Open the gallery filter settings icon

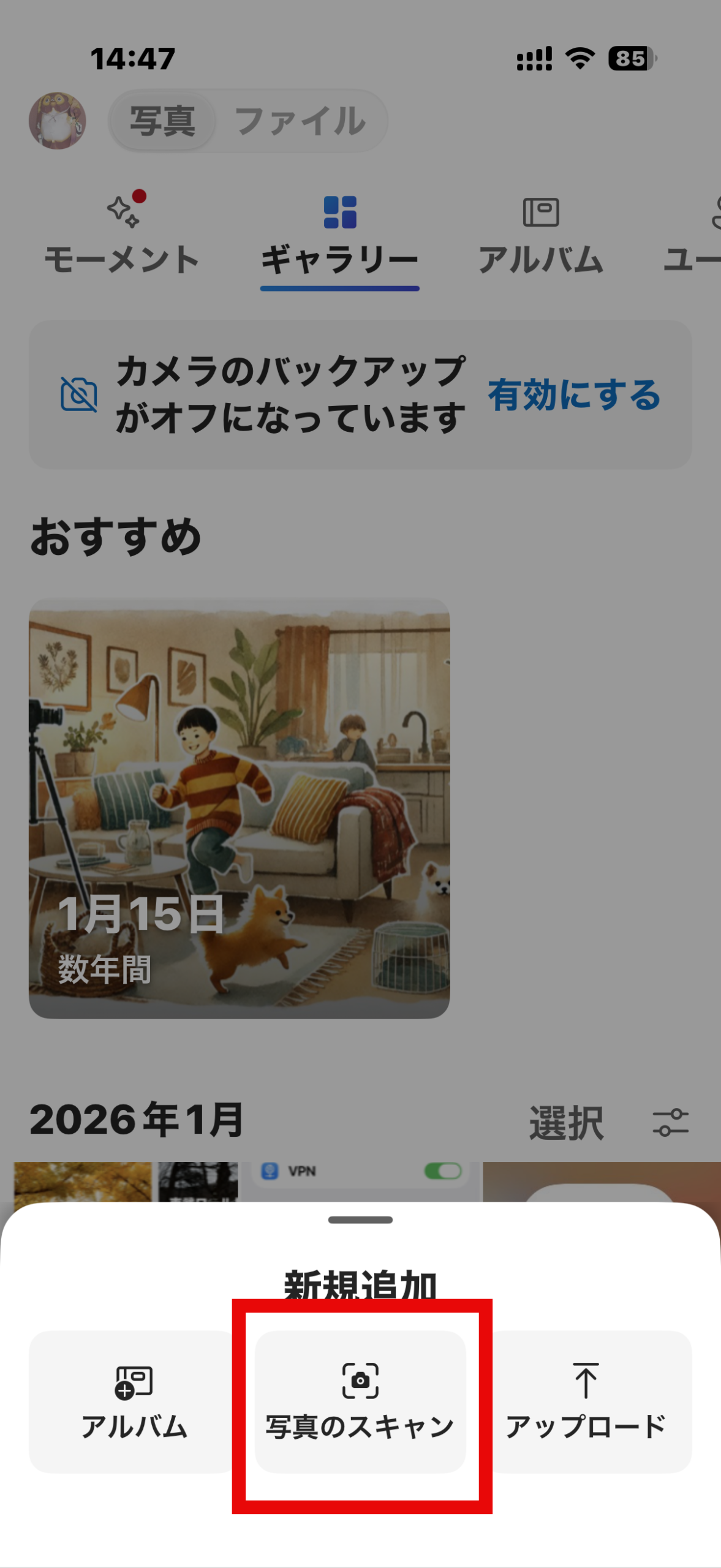pos(670,1123)
